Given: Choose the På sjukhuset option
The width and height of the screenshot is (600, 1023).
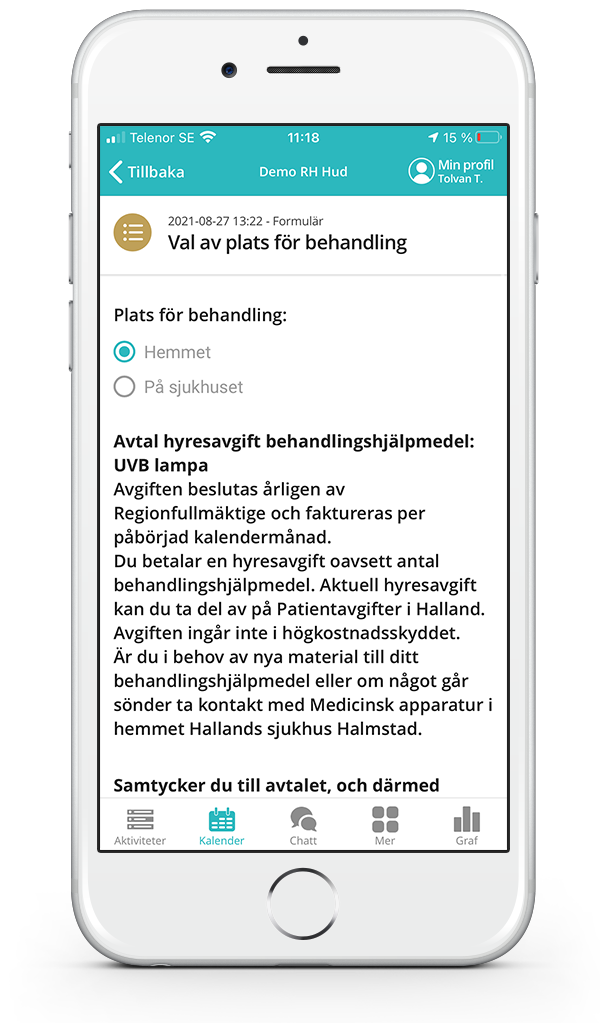Looking at the screenshot, I should (124, 387).
